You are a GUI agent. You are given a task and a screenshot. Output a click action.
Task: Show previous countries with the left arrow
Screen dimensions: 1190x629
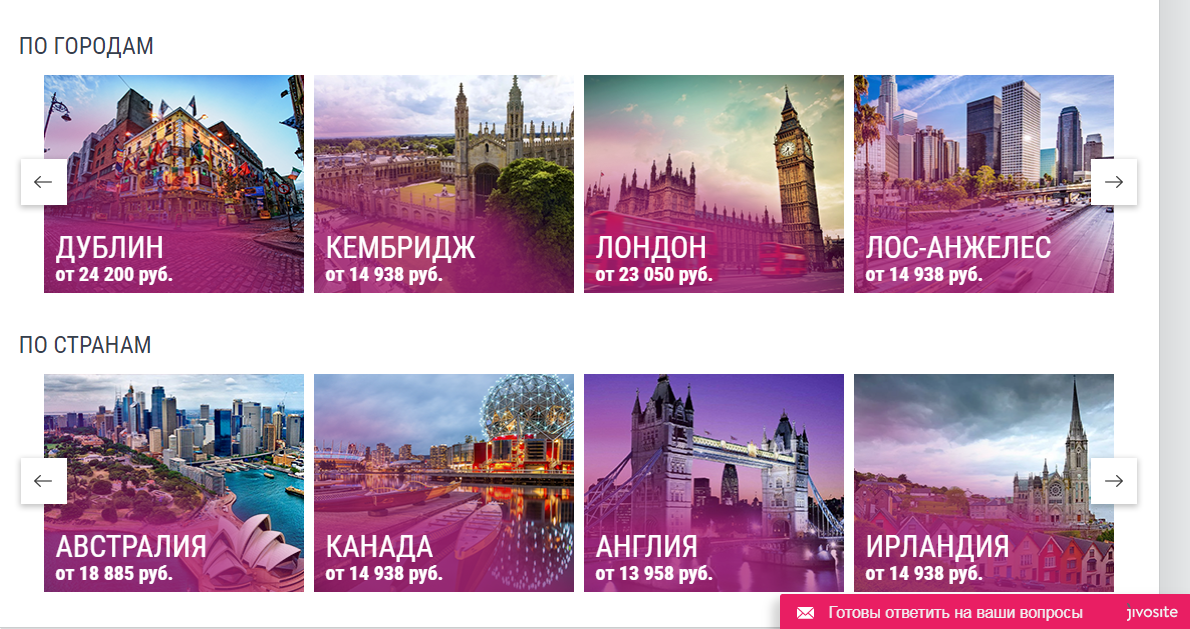coord(43,481)
